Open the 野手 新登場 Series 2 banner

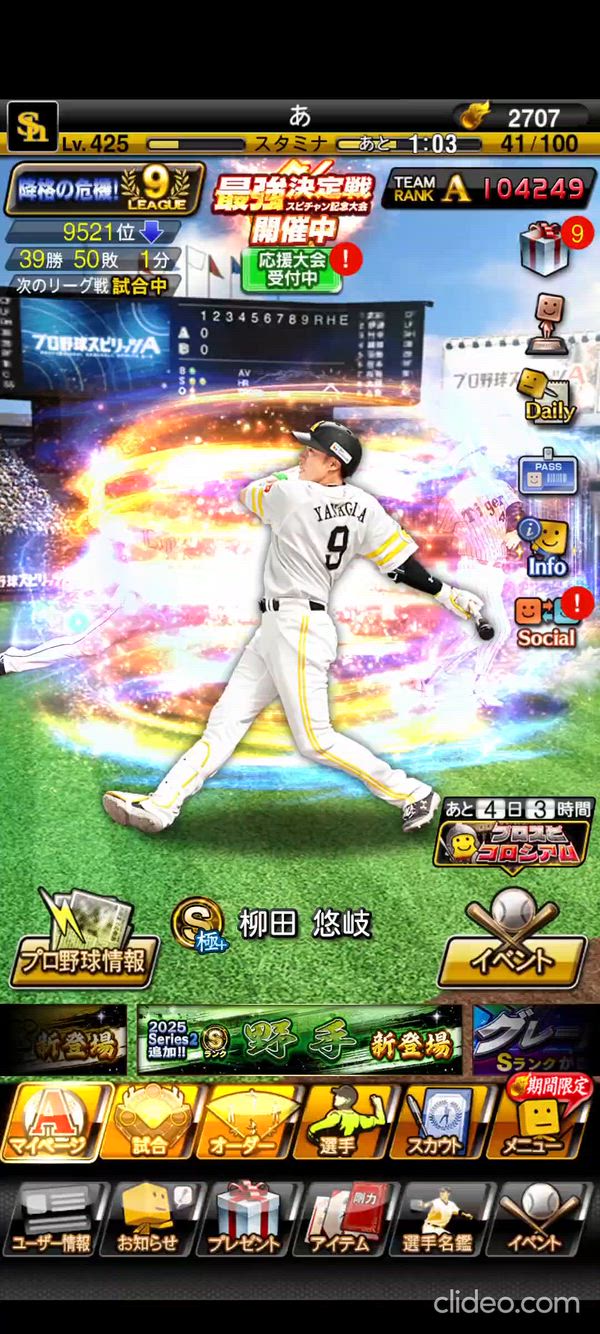pos(300,1041)
